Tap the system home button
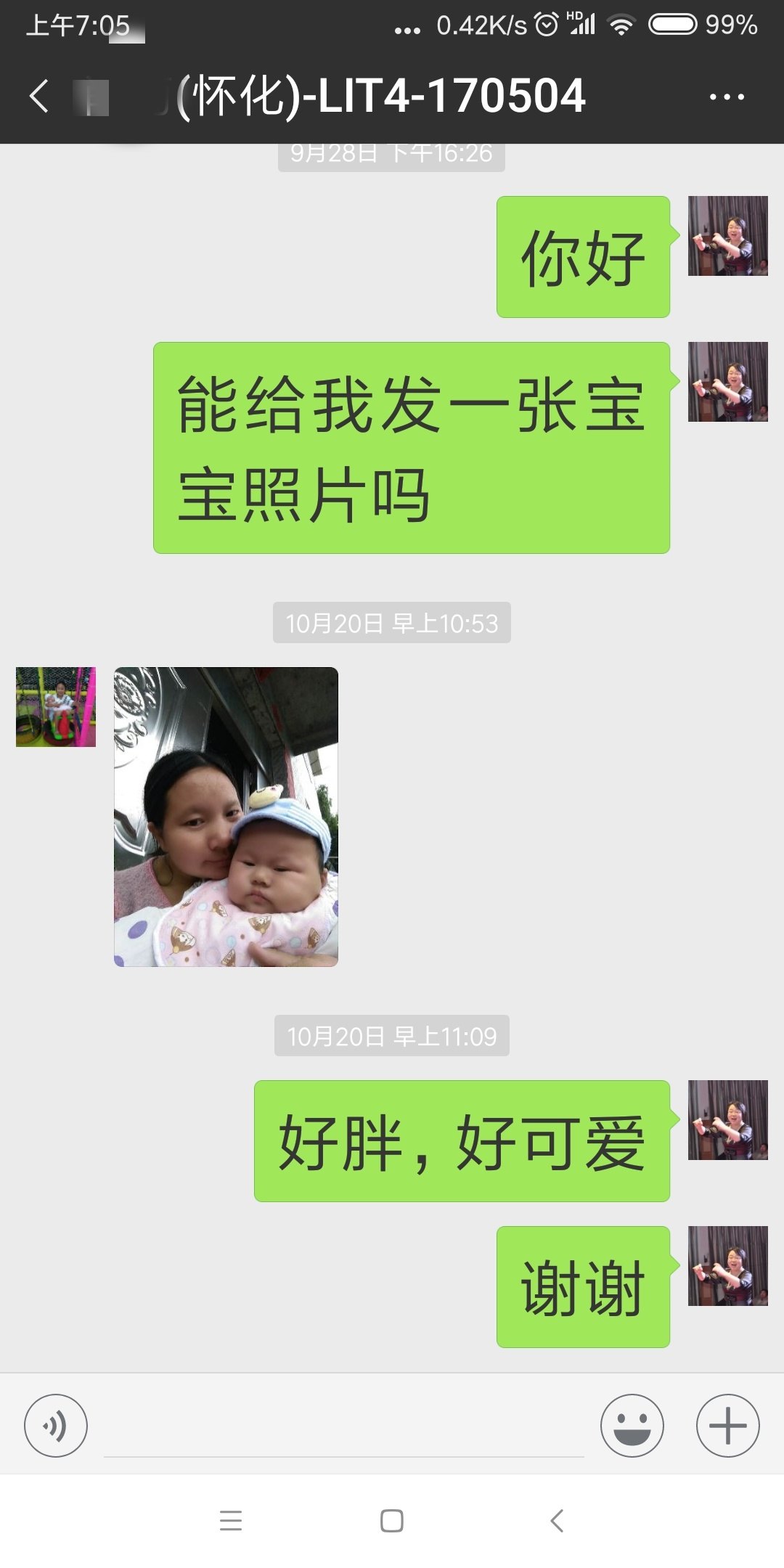 pyautogui.click(x=392, y=1521)
